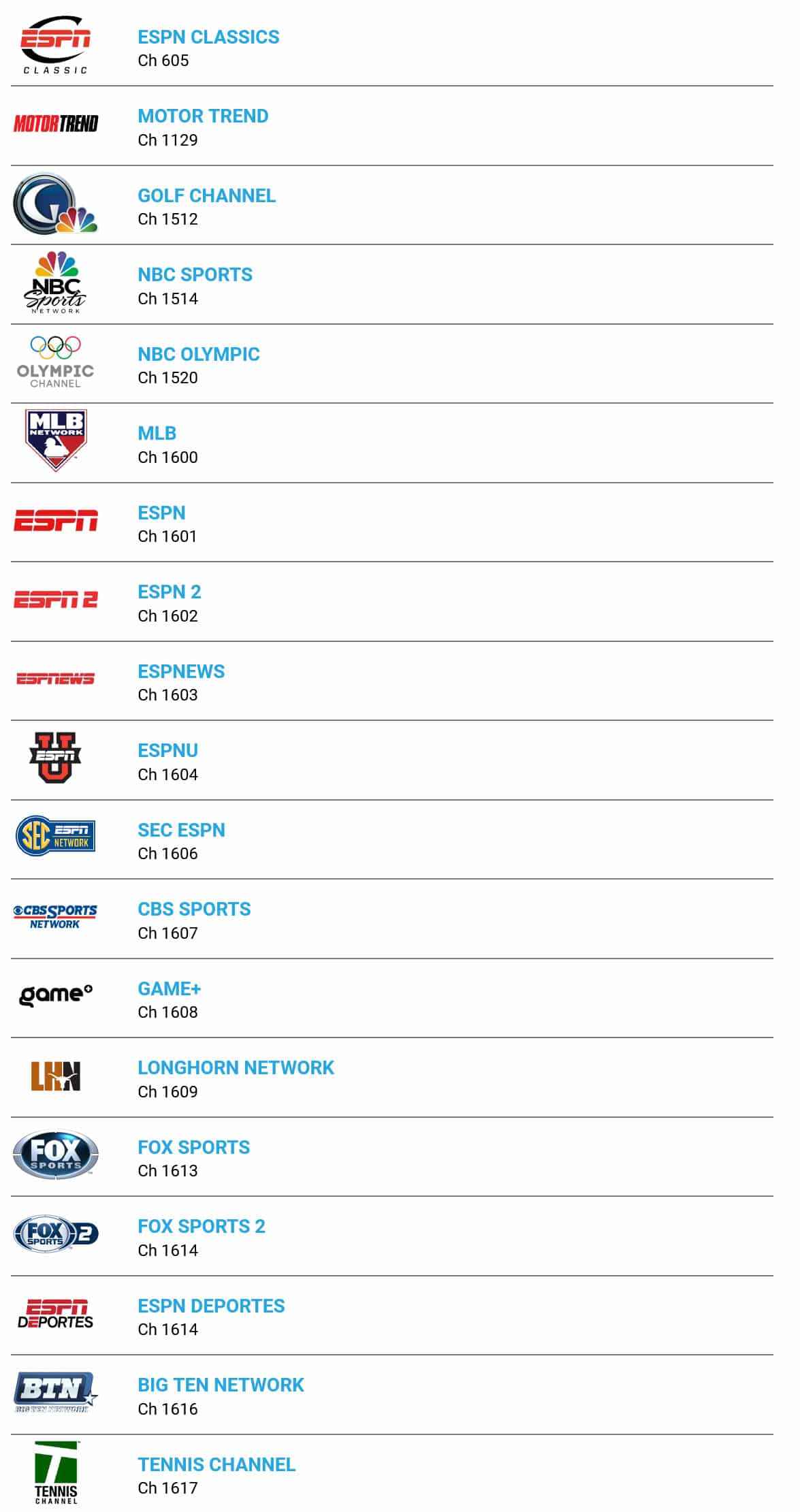Viewport: 800px width, 1512px height.
Task: Choose NBC Sports on channel 1514
Action: point(391,285)
